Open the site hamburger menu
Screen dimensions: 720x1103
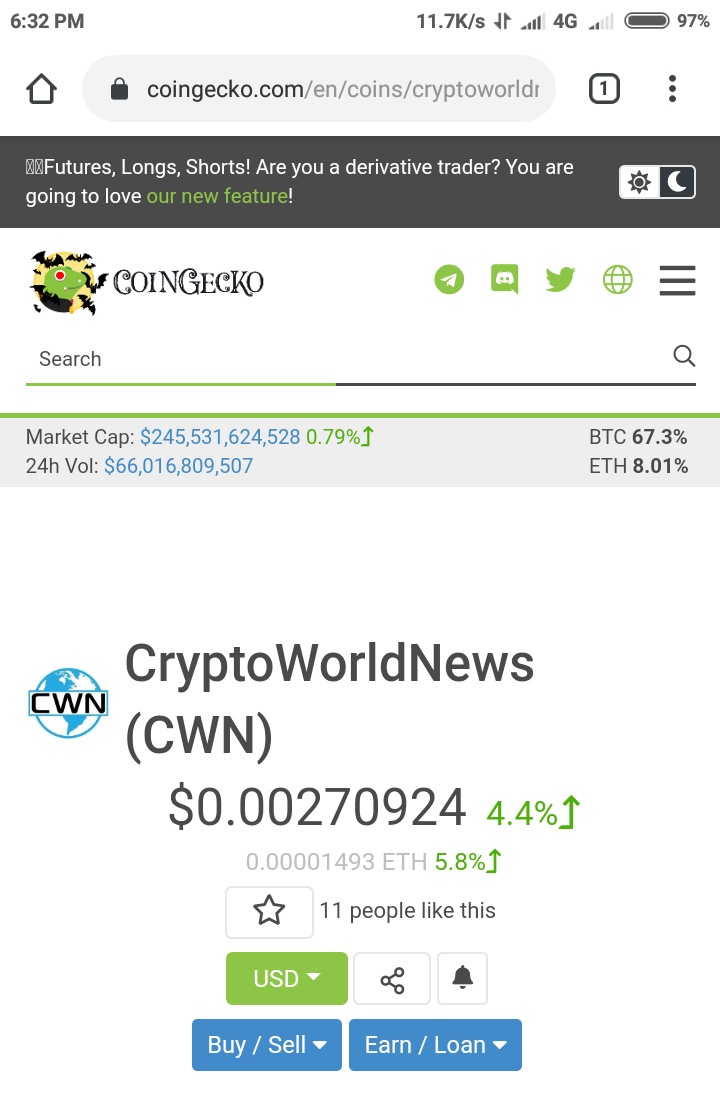tap(677, 280)
